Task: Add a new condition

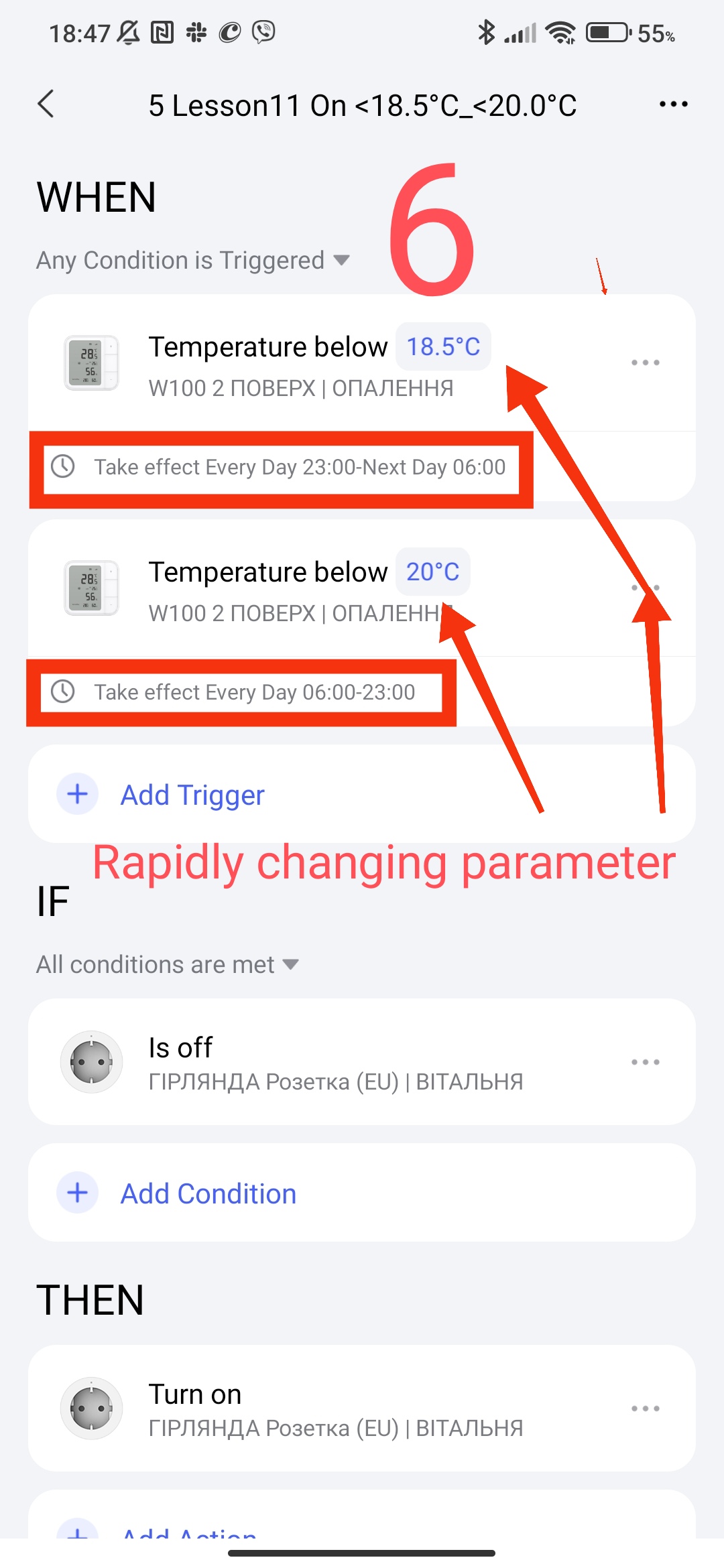Action: coord(208,1193)
